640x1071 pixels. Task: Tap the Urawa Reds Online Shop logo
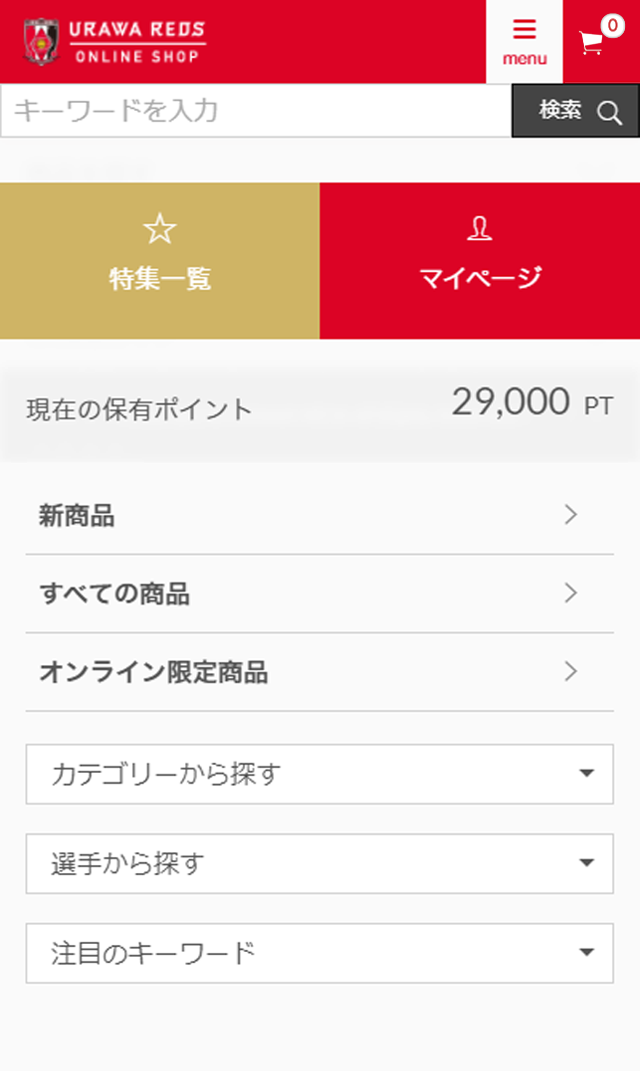[114, 41]
